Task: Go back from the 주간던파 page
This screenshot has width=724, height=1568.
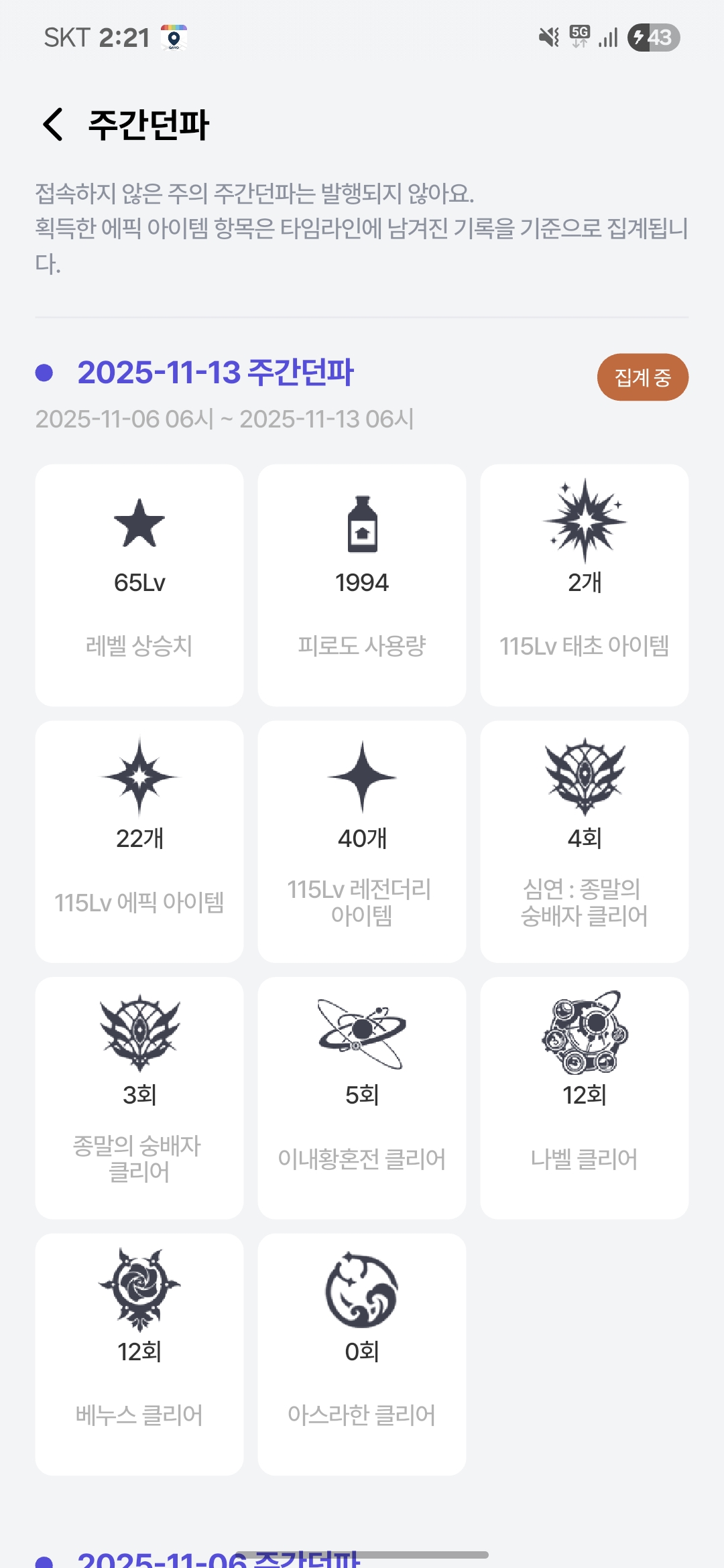Action: coord(53,125)
